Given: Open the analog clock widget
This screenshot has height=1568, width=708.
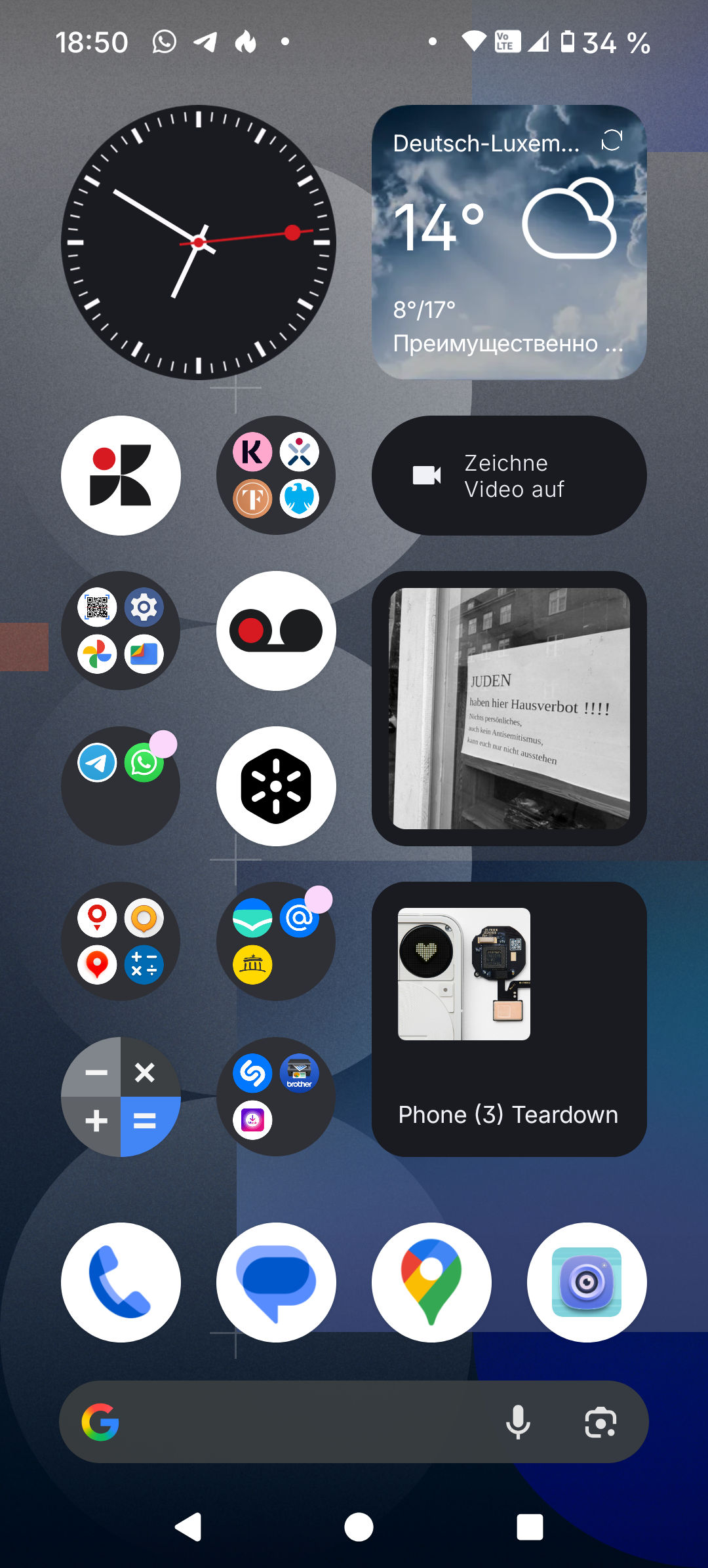Looking at the screenshot, I should coord(199,242).
